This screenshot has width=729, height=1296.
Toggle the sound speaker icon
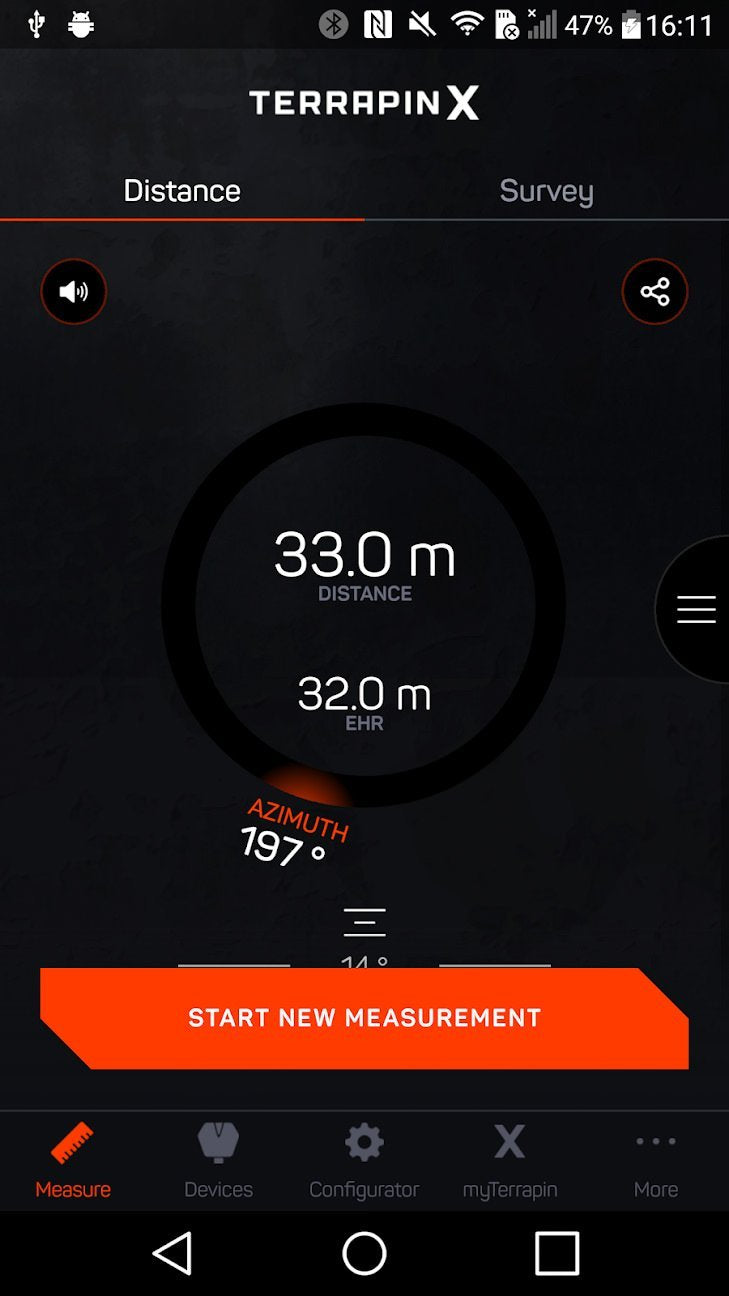(73, 292)
